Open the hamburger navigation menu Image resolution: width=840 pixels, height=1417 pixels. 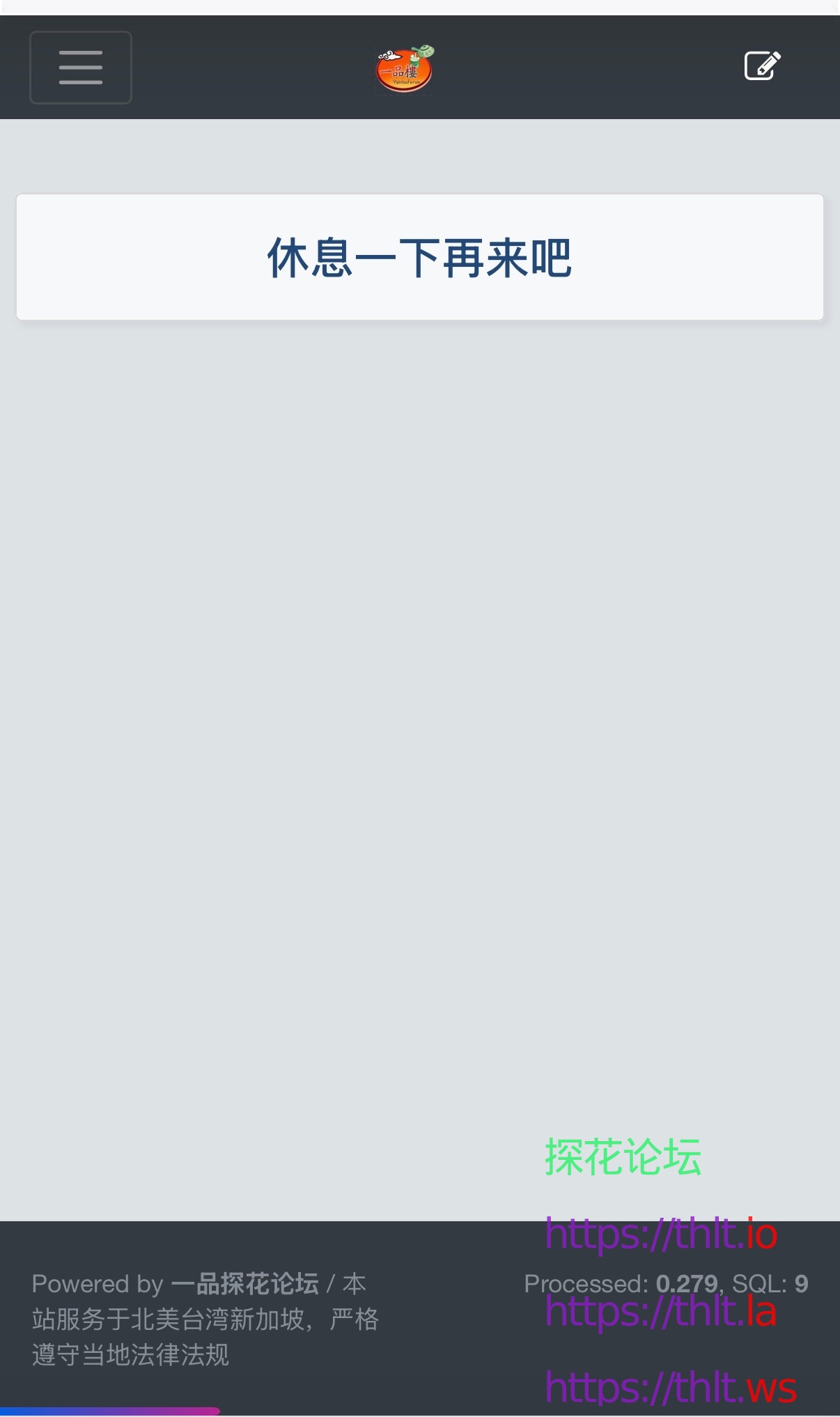pyautogui.click(x=81, y=68)
